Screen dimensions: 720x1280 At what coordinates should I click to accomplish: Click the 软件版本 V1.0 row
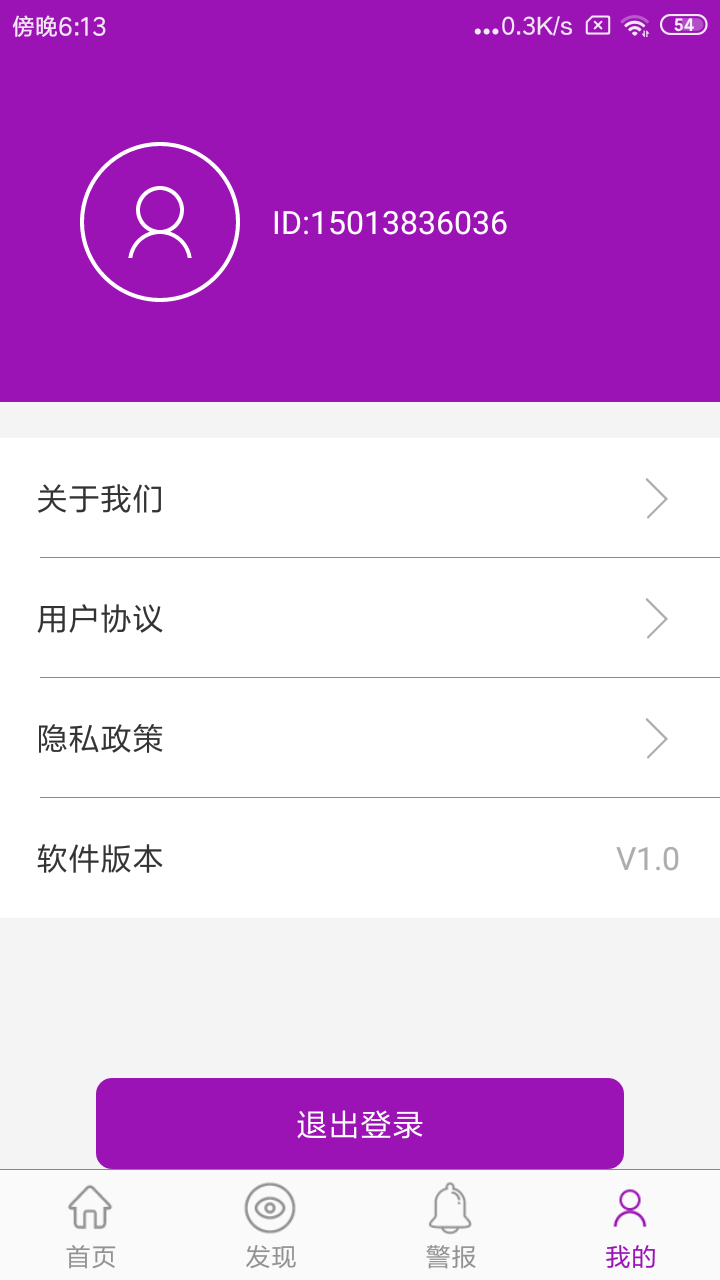coord(360,859)
